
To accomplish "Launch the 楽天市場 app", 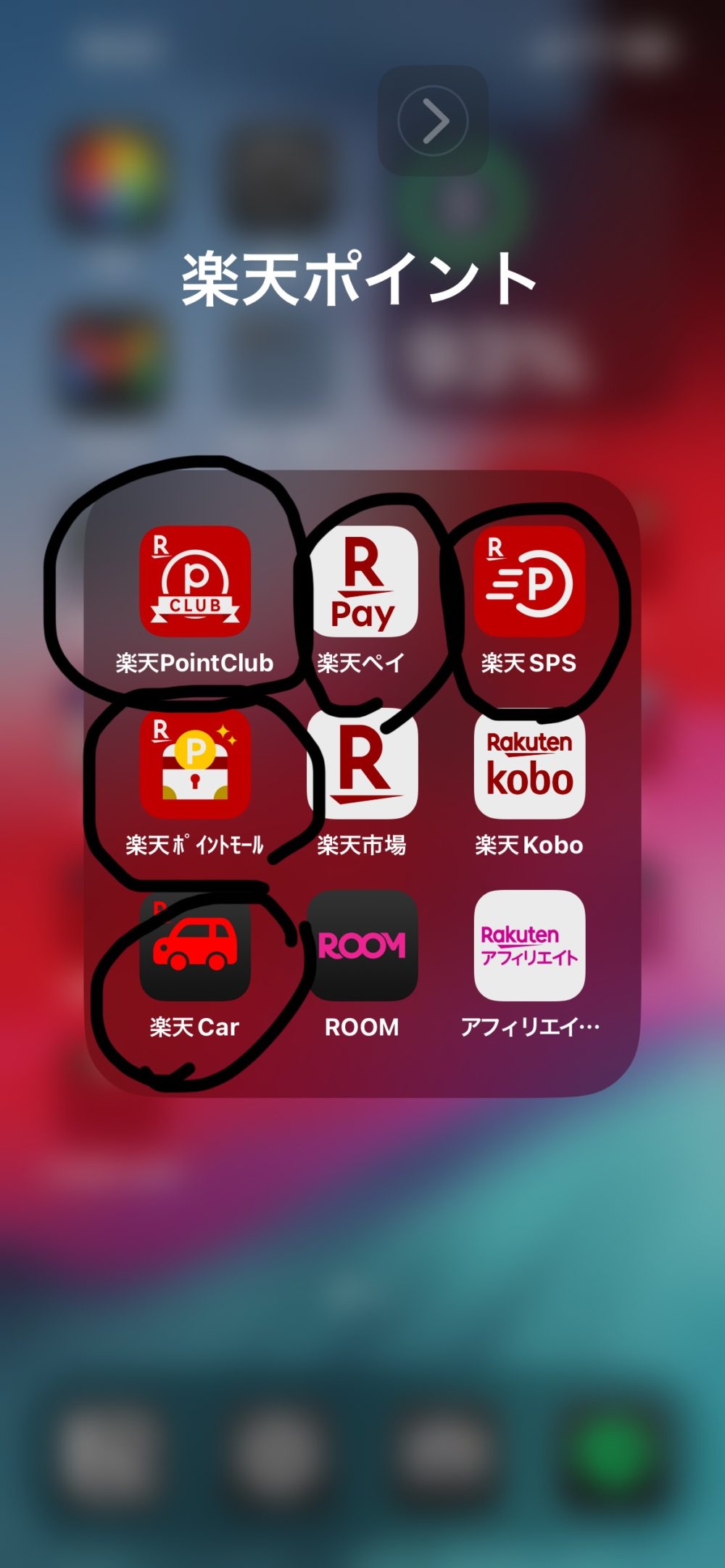I will click(x=362, y=764).
